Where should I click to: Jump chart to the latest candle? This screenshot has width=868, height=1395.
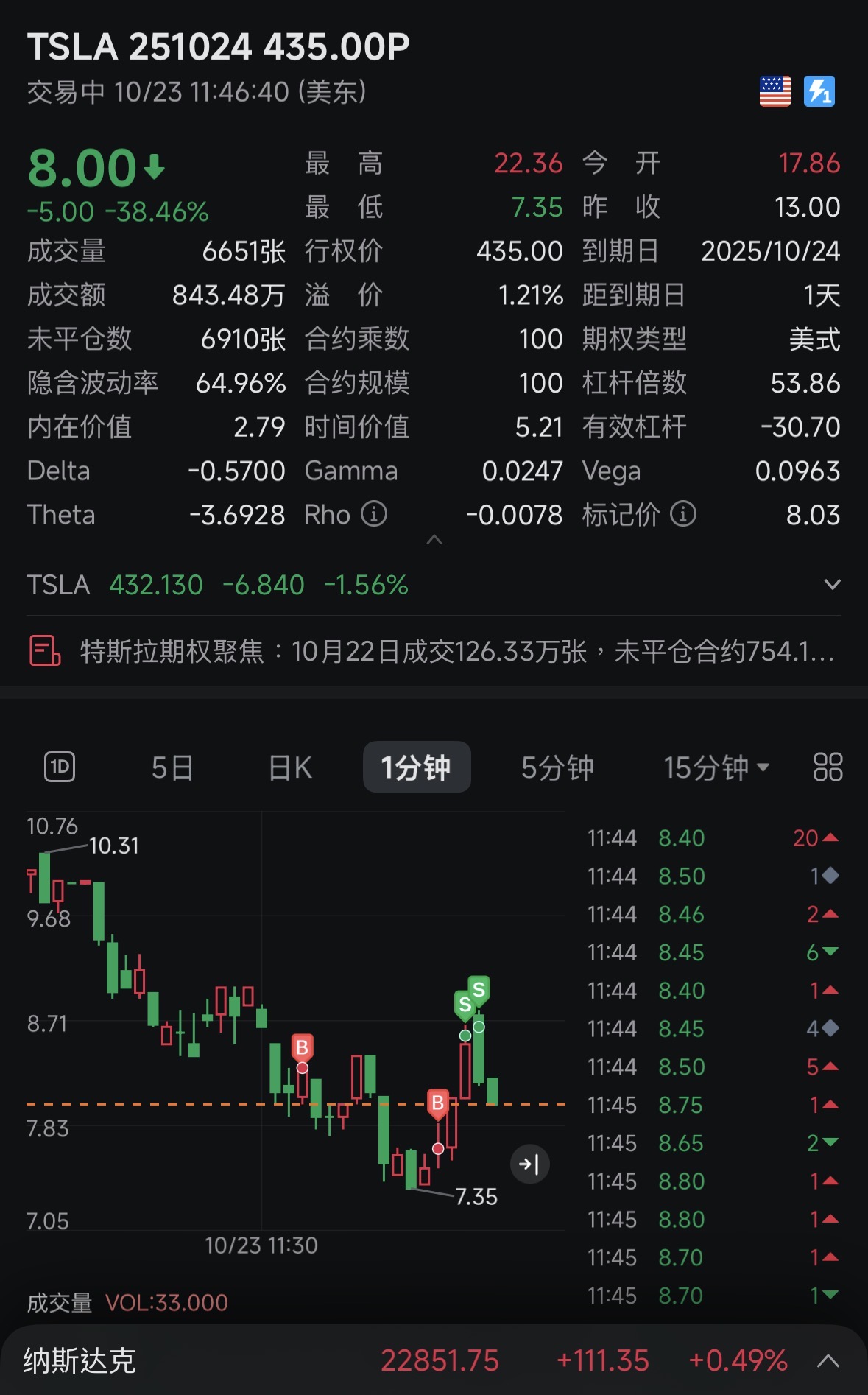click(530, 1164)
